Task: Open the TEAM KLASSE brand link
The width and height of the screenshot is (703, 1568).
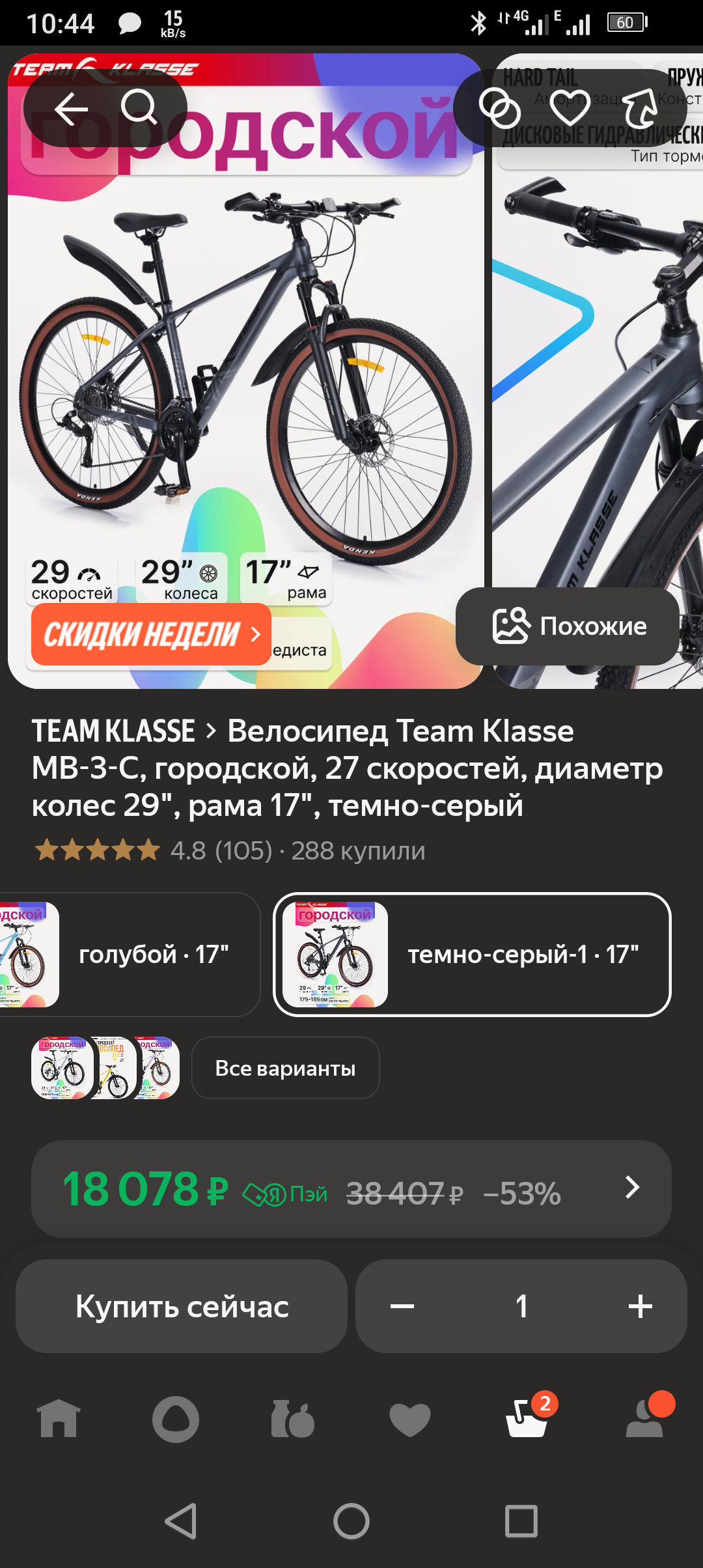Action: (114, 731)
